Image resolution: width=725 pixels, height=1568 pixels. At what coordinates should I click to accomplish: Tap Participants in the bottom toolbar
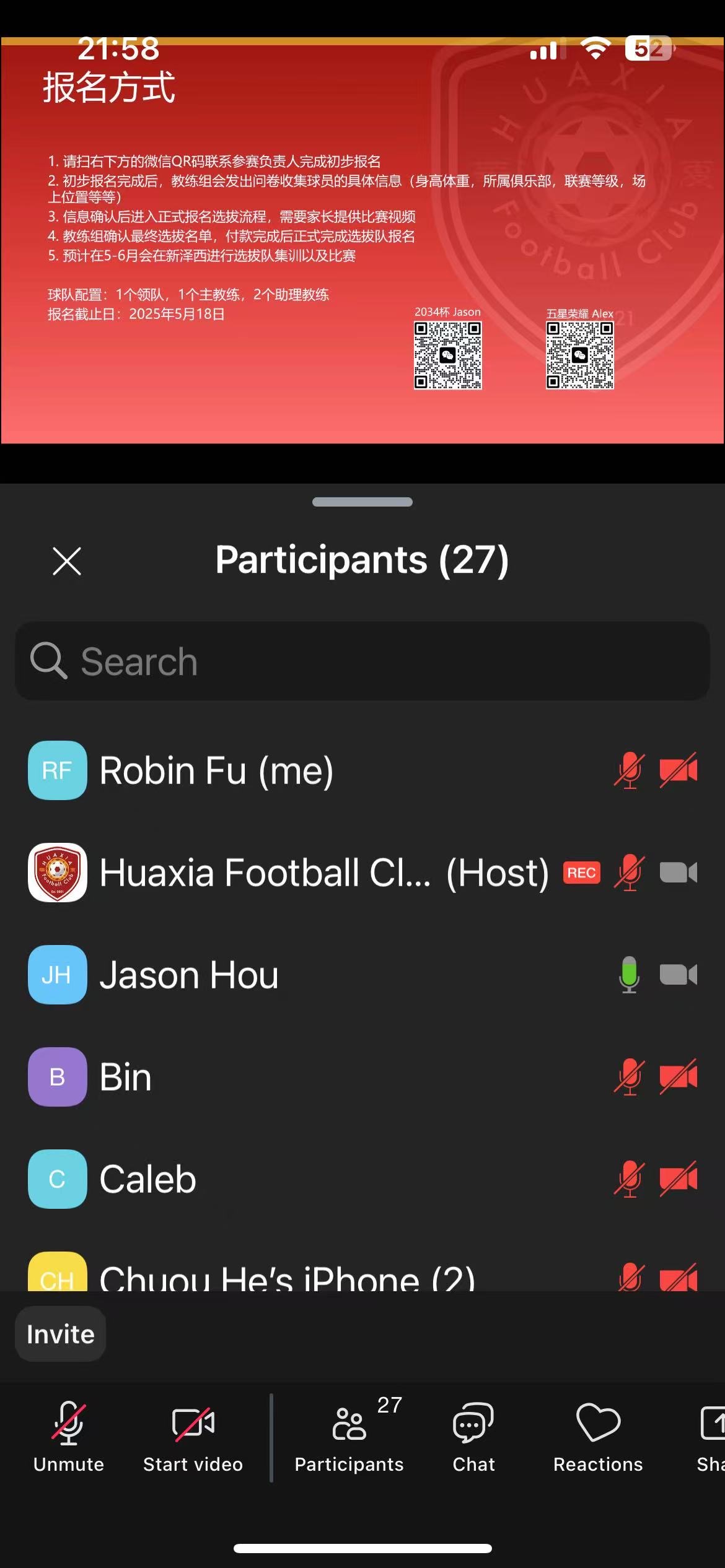(349, 1437)
